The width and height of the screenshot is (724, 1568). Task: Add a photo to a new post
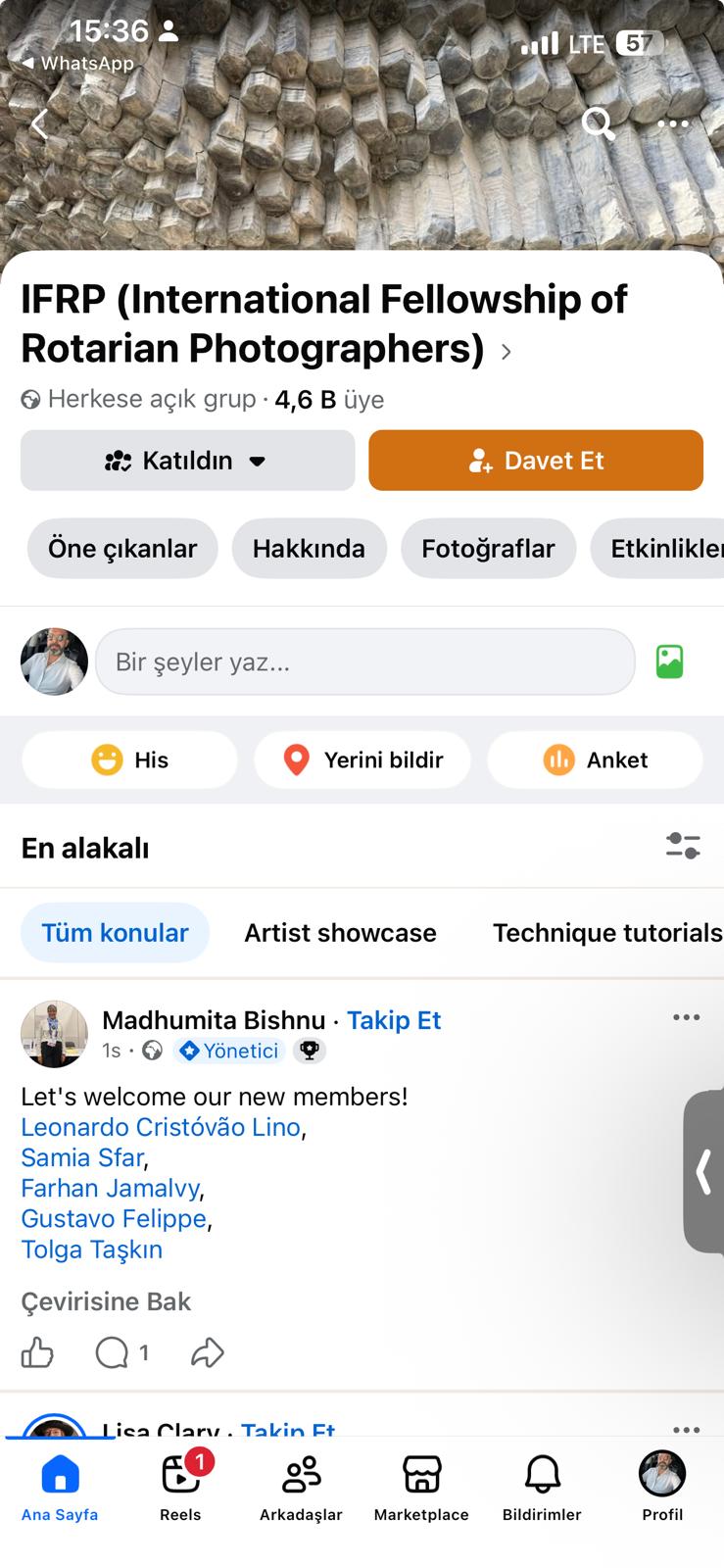click(x=670, y=662)
